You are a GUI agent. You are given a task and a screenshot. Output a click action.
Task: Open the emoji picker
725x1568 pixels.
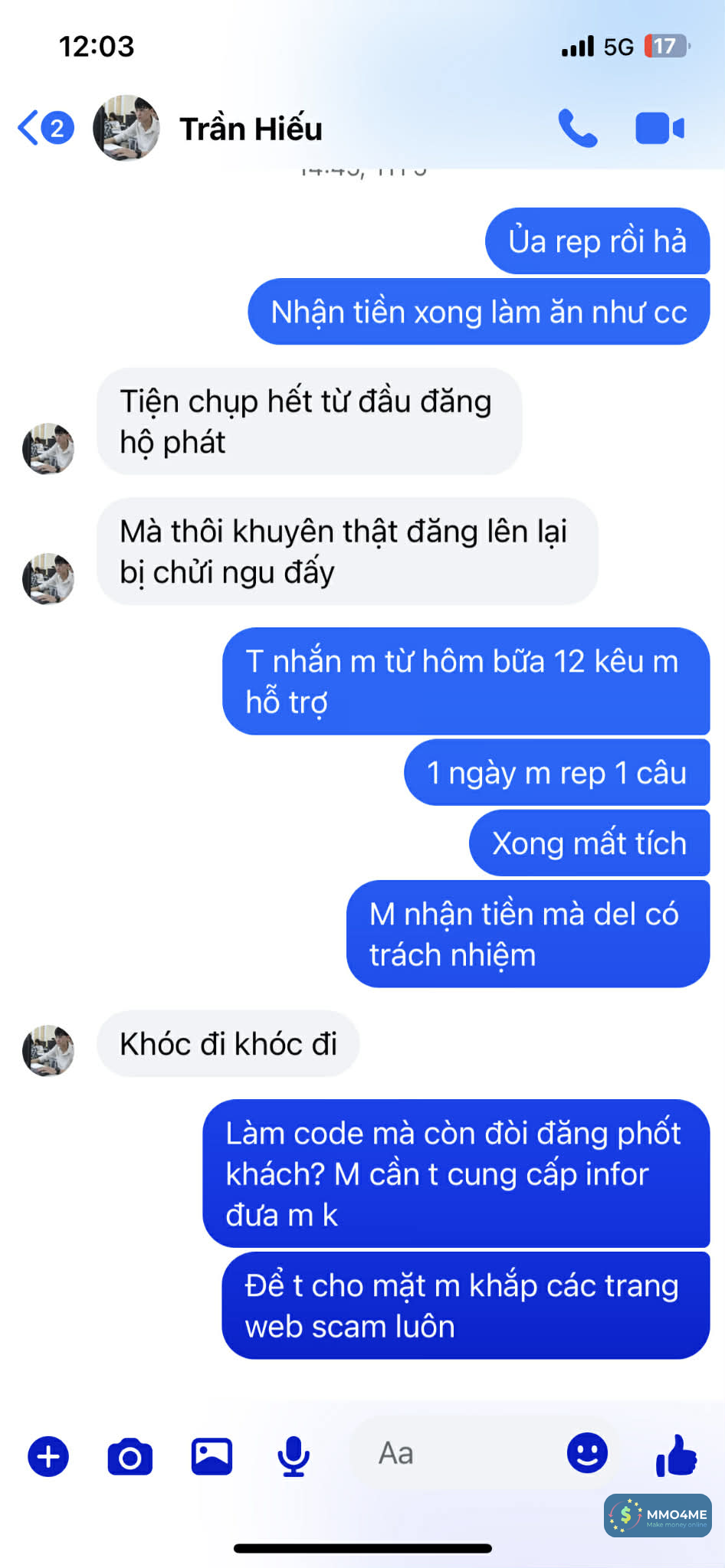(587, 1453)
